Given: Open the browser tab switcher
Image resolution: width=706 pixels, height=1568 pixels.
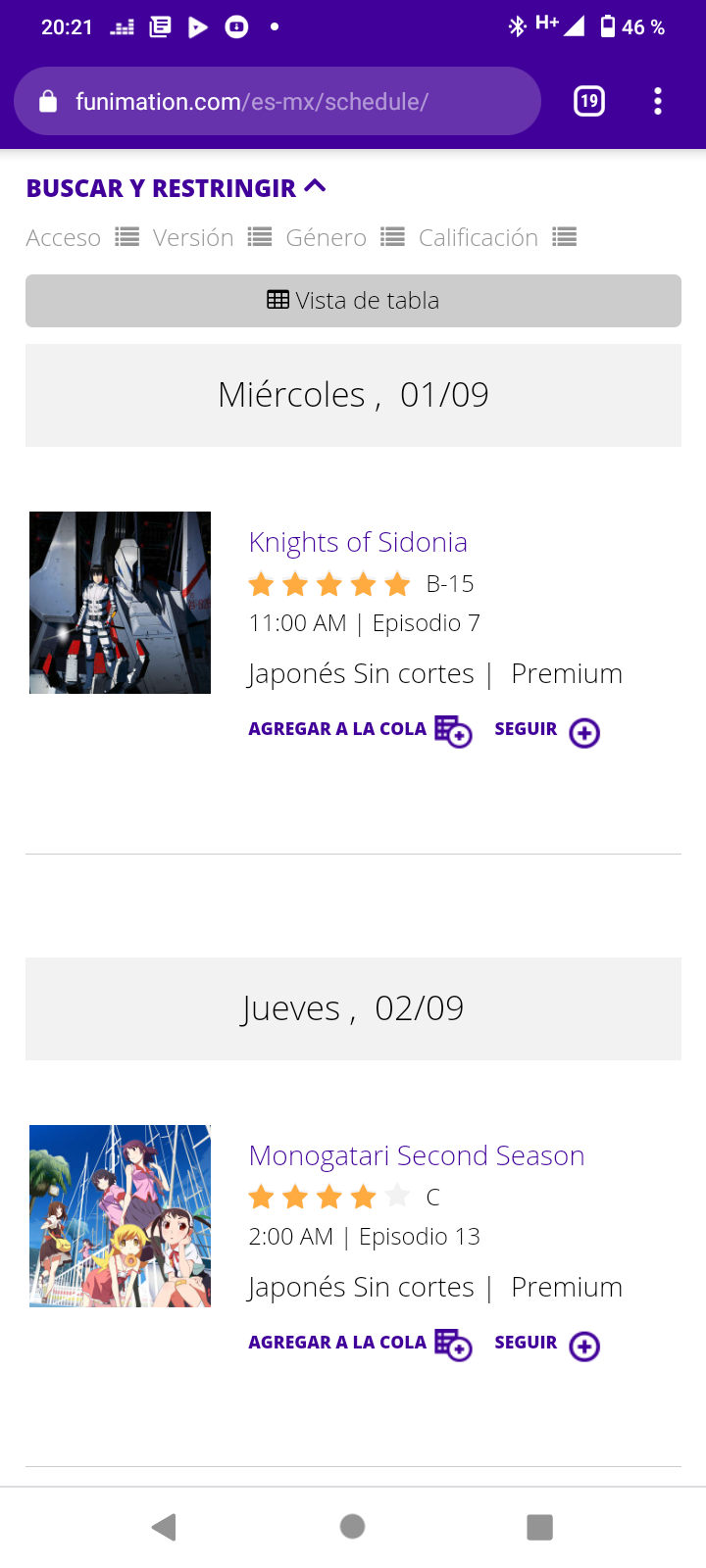Looking at the screenshot, I should [x=588, y=101].
